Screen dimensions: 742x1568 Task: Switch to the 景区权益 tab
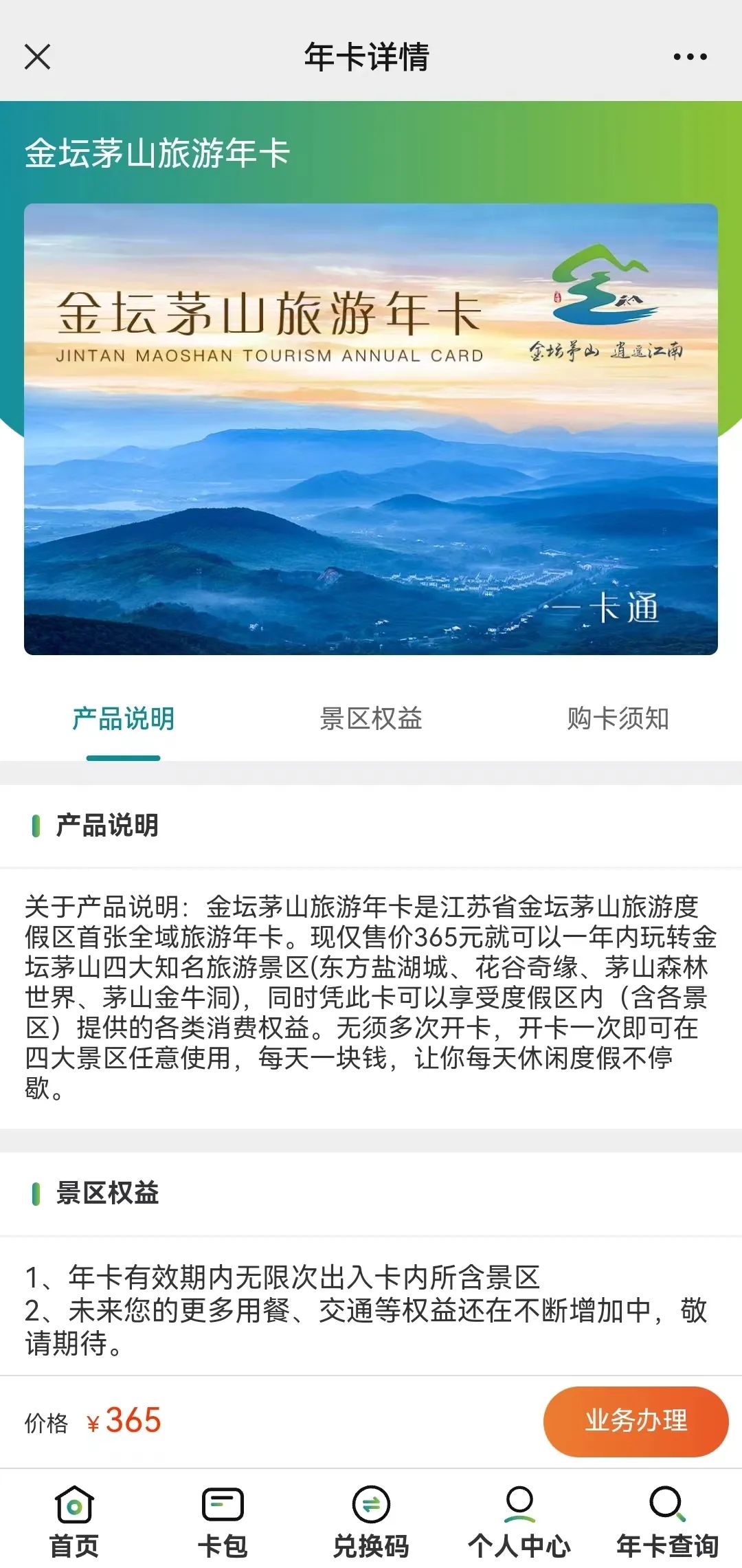371,719
